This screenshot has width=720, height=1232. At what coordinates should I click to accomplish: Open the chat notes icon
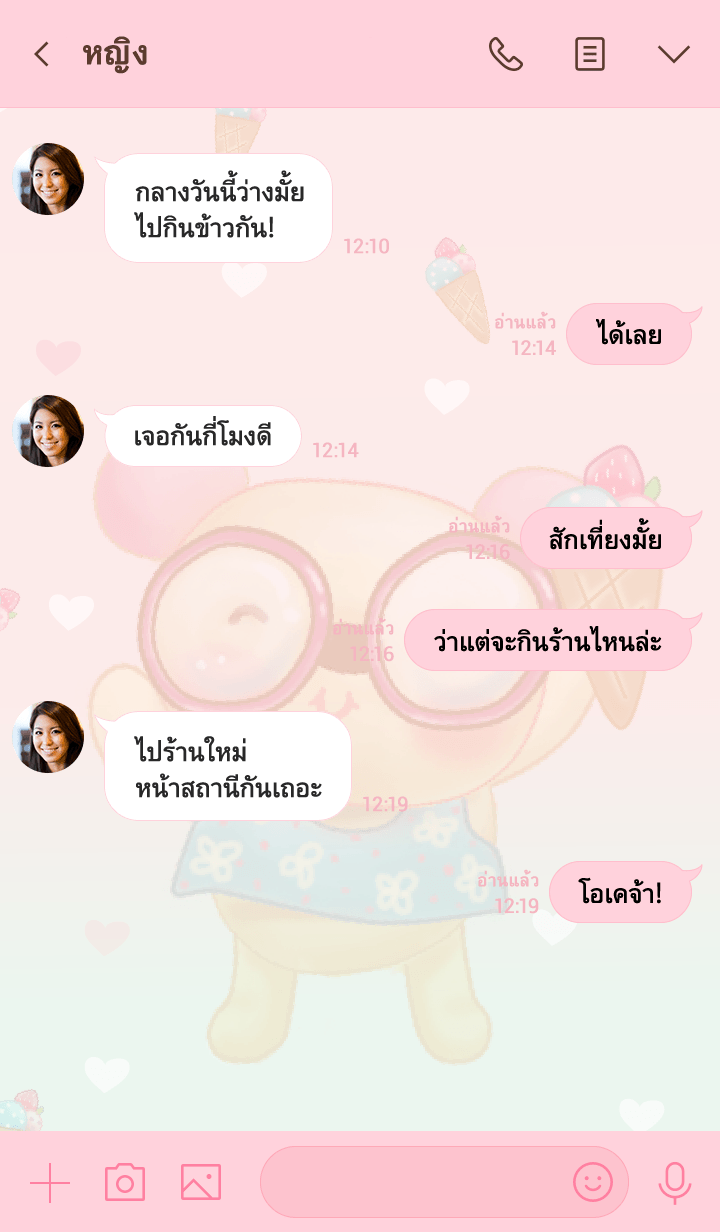[x=590, y=54]
